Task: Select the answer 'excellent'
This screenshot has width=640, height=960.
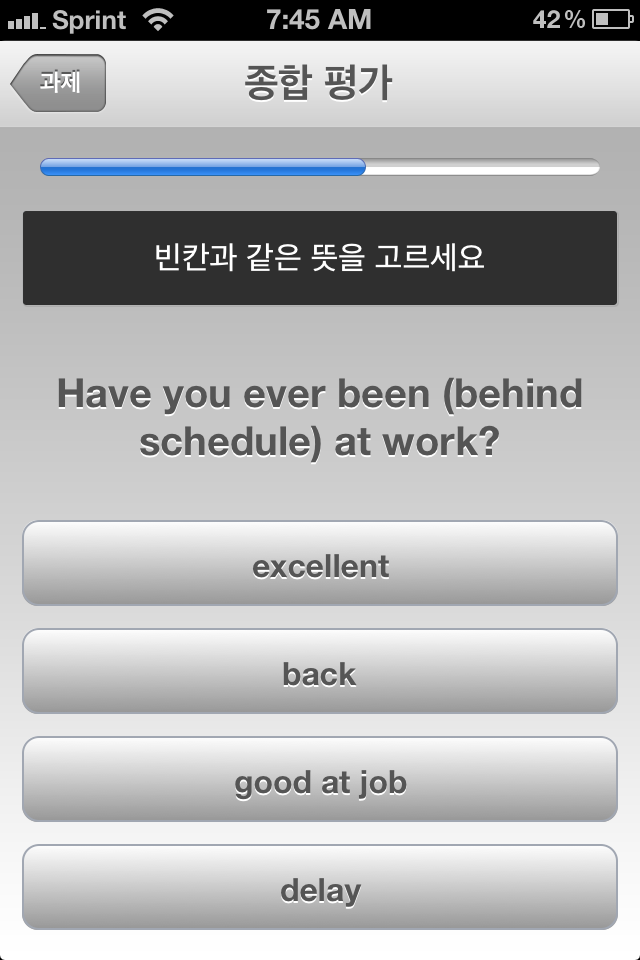Action: pos(320,564)
